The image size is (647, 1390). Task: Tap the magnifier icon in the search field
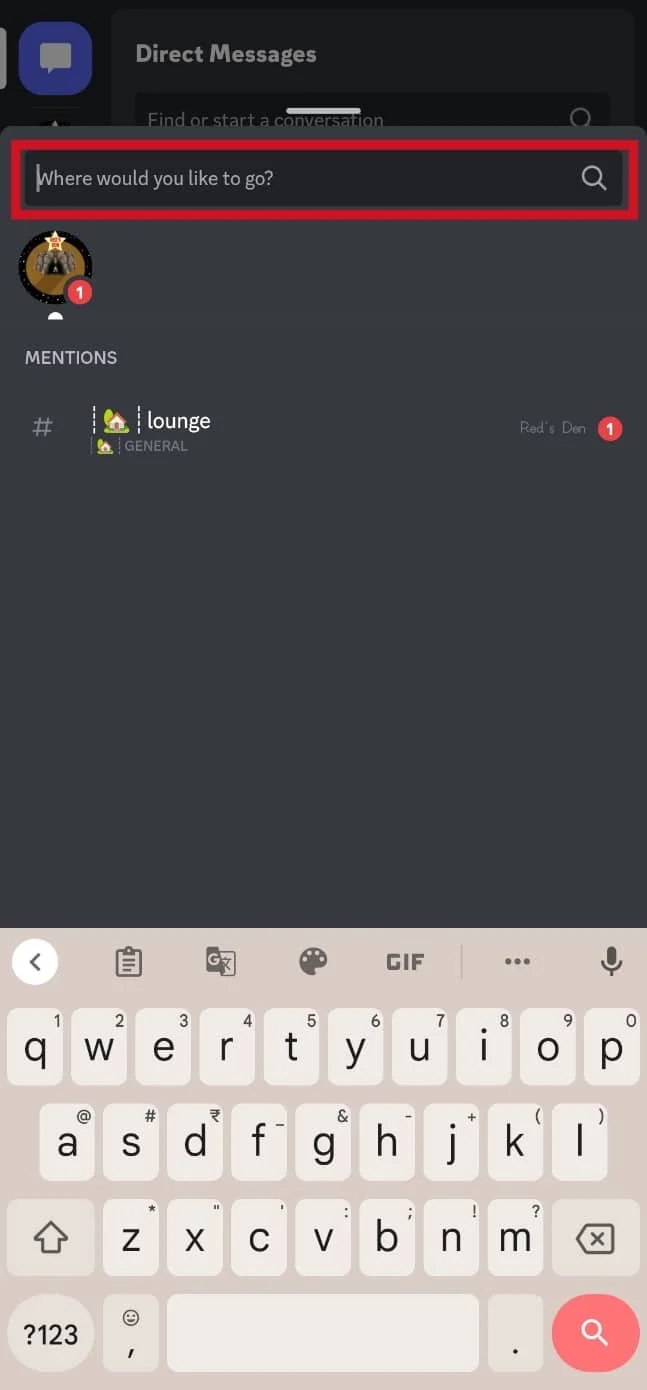pyautogui.click(x=594, y=179)
